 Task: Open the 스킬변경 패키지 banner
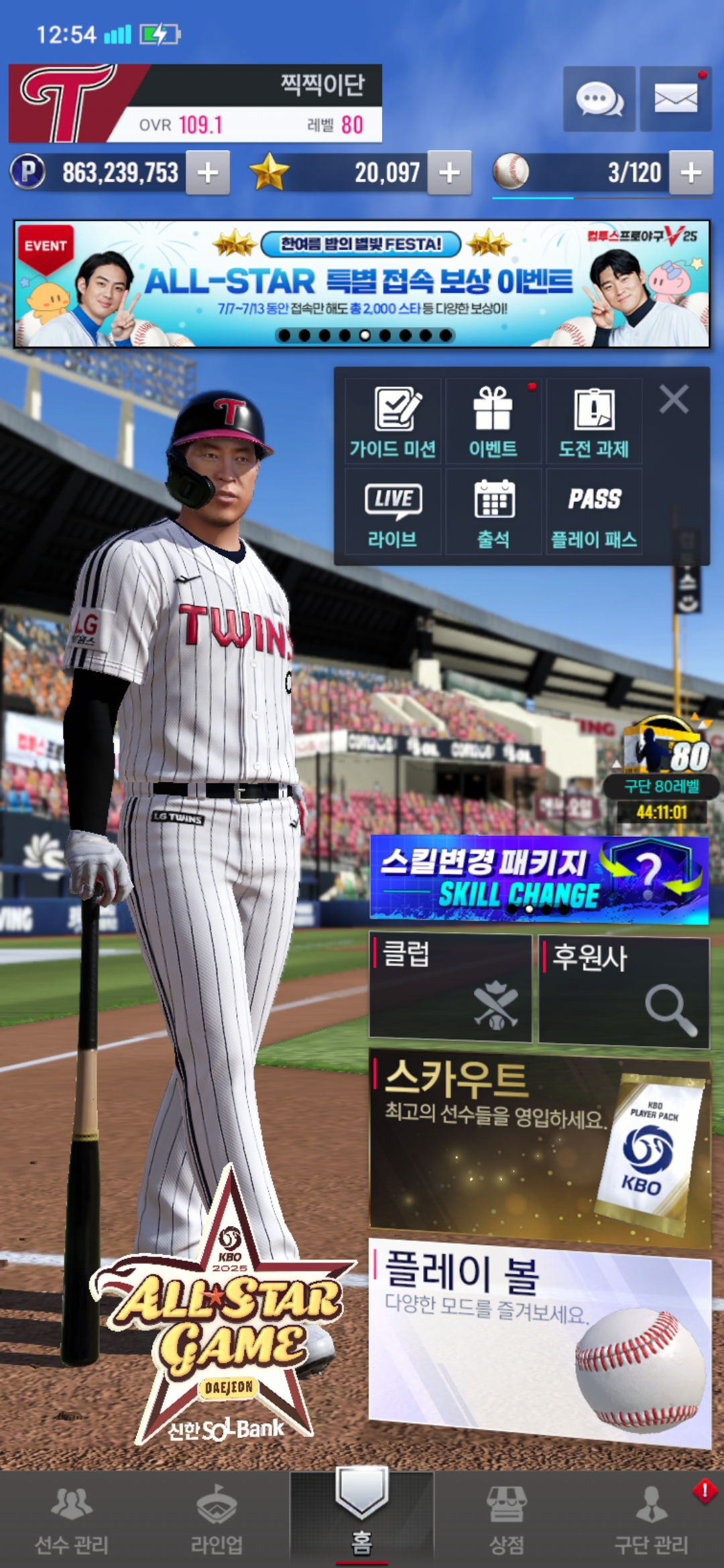539,879
